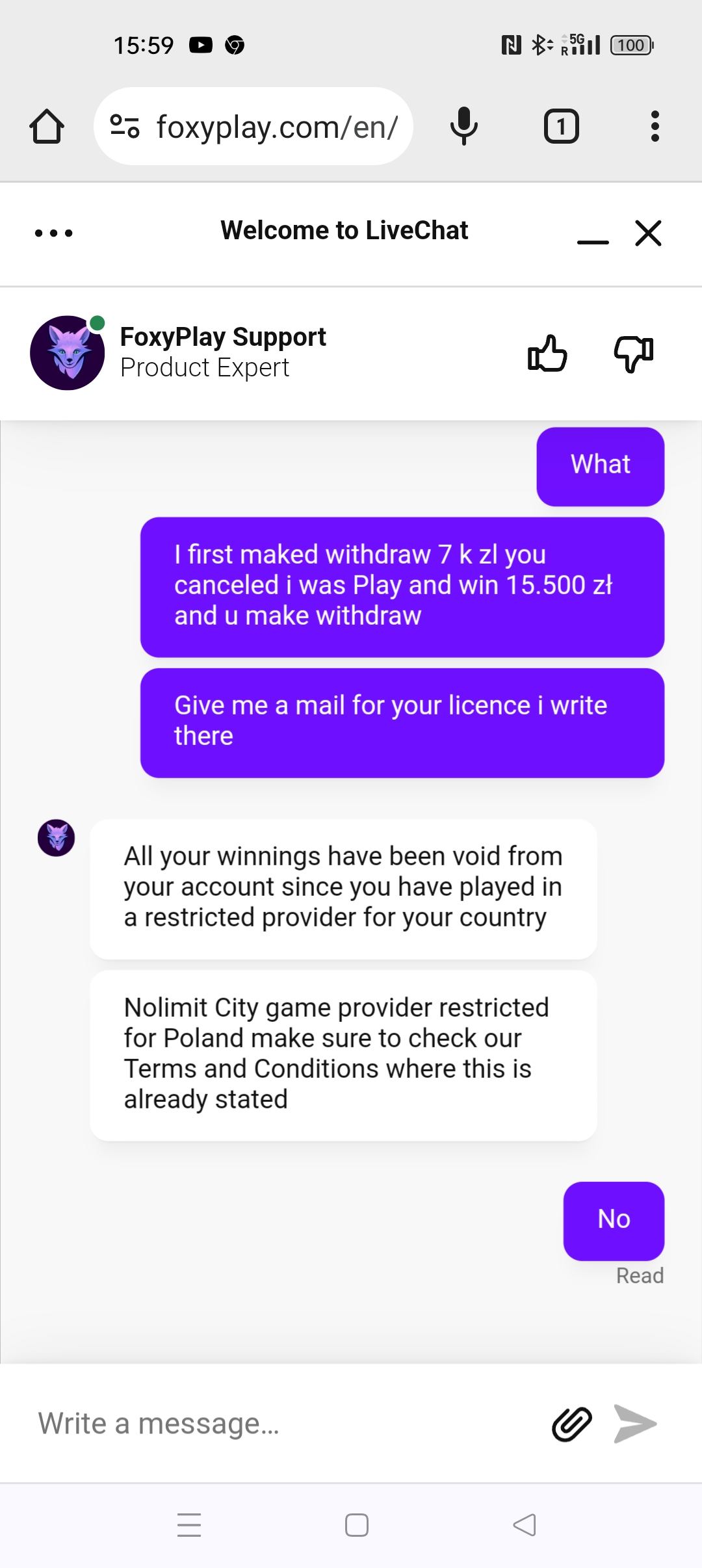Open the Chrome overflow menu
The width and height of the screenshot is (702, 1568).
coord(655,126)
